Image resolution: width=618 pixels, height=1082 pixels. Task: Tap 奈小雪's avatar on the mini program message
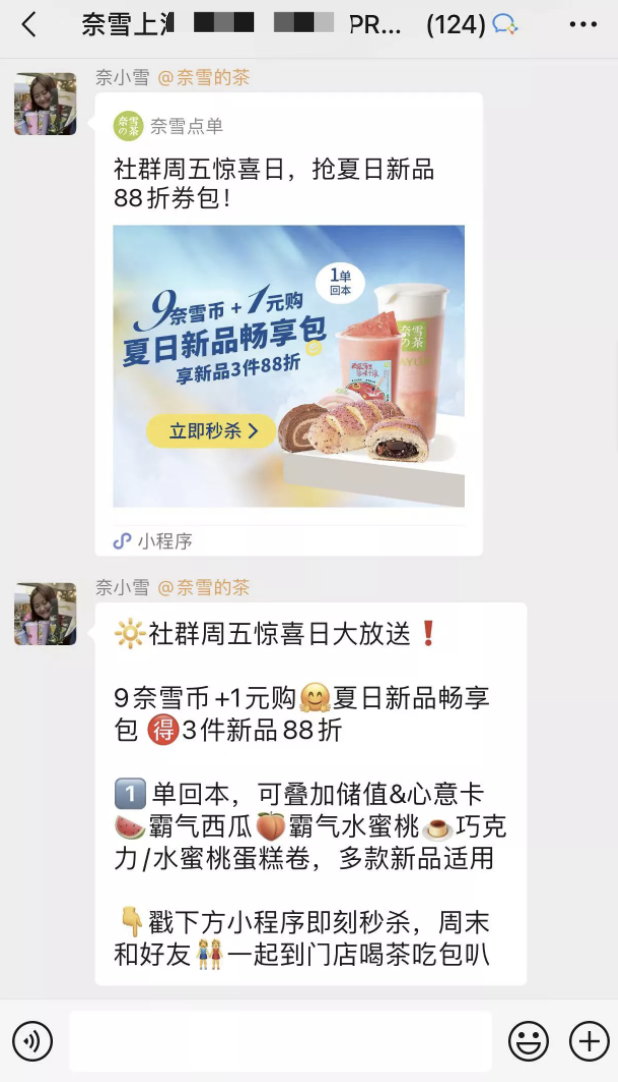pos(45,104)
